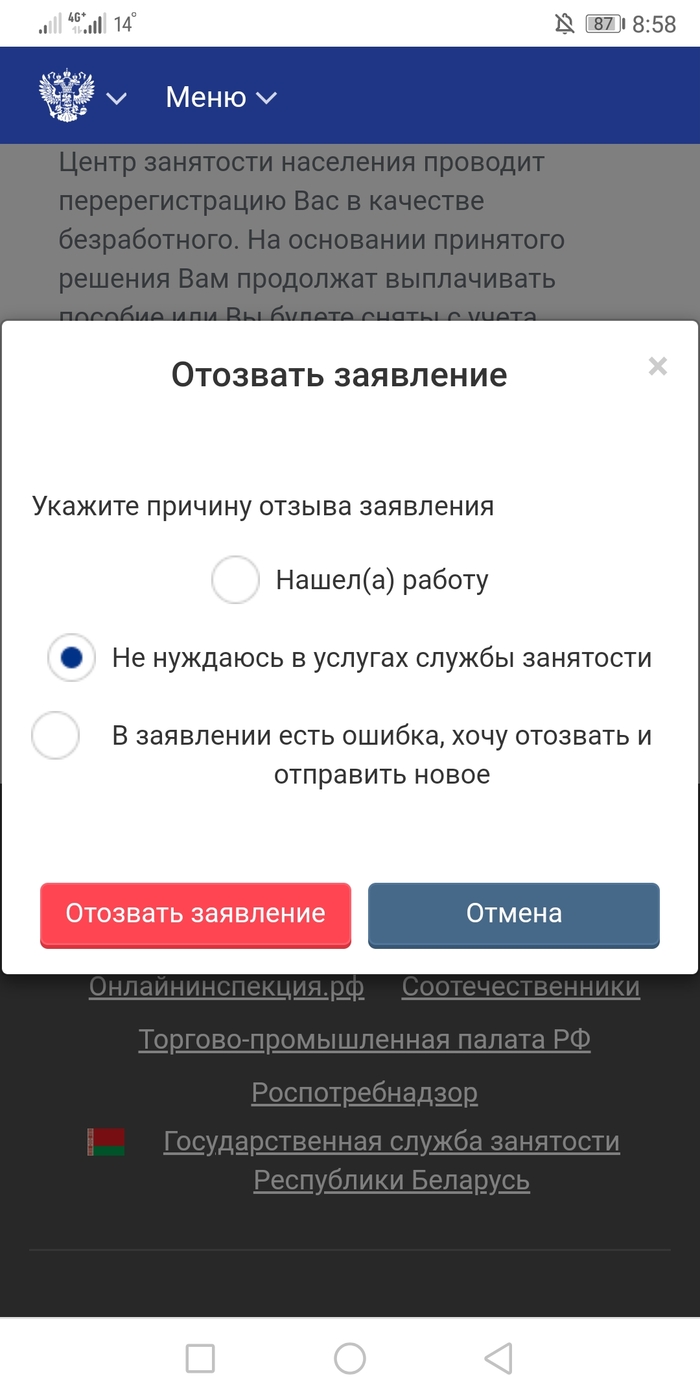Expand the coat of arms dropdown

83,97
